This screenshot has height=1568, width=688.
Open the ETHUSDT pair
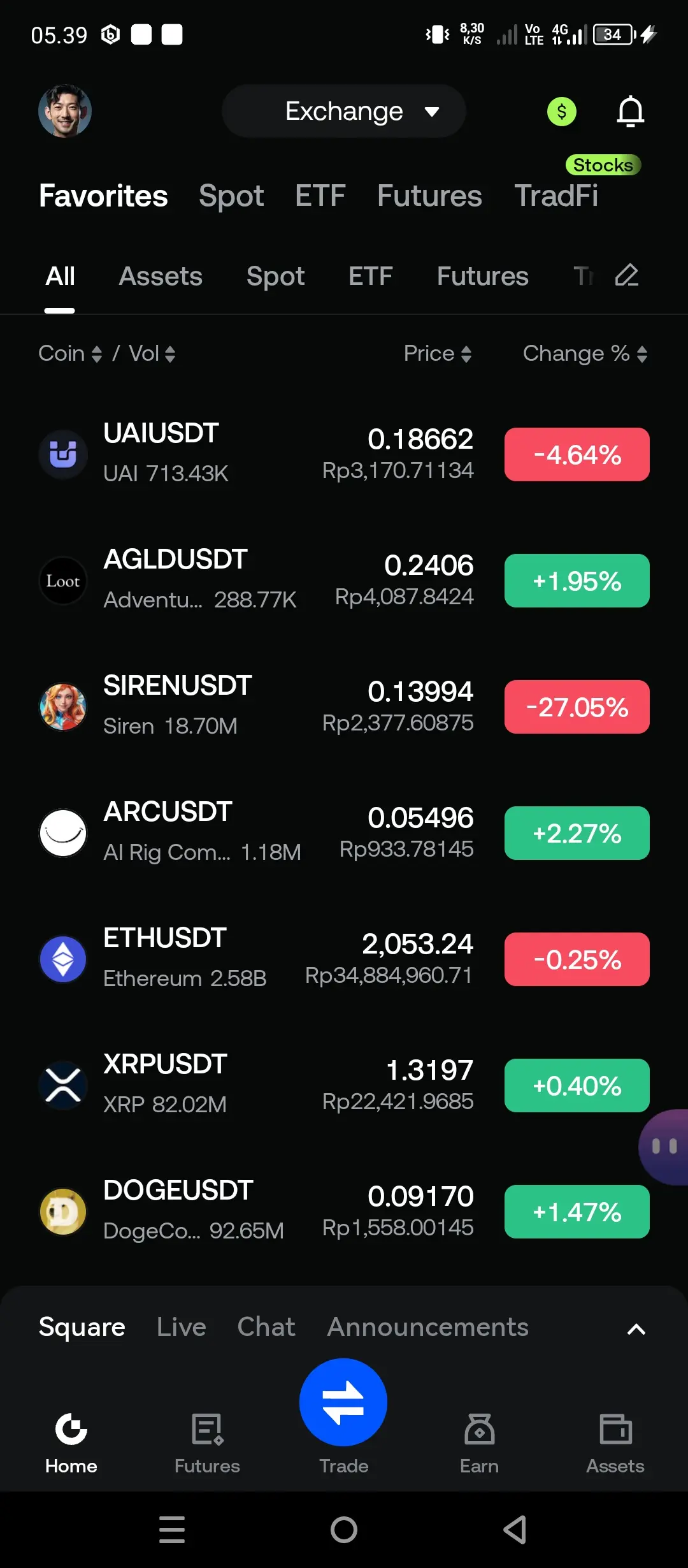344,959
